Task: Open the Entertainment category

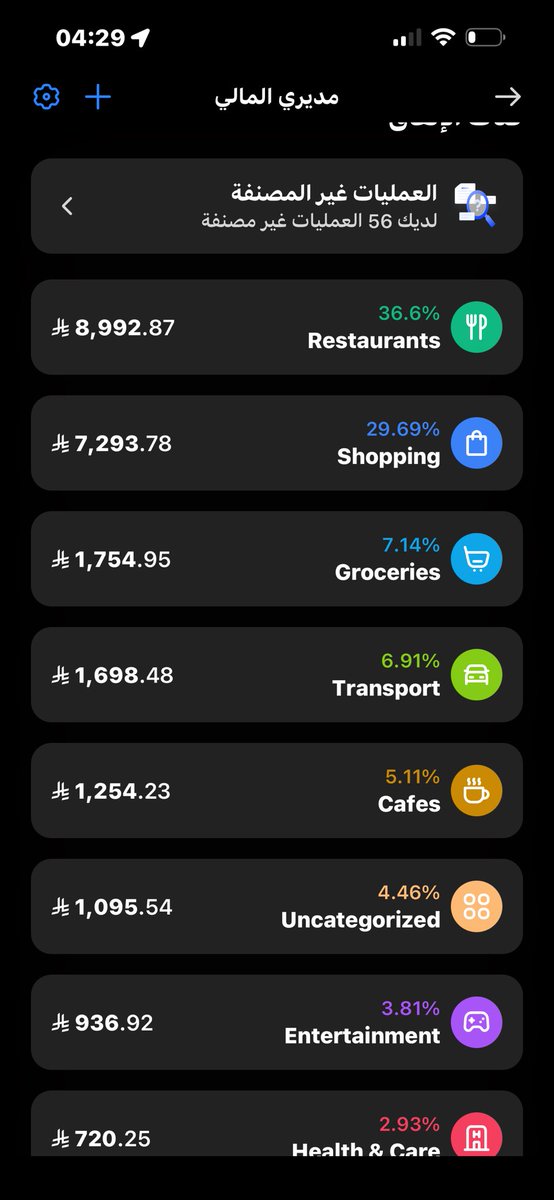Action: point(277,1023)
